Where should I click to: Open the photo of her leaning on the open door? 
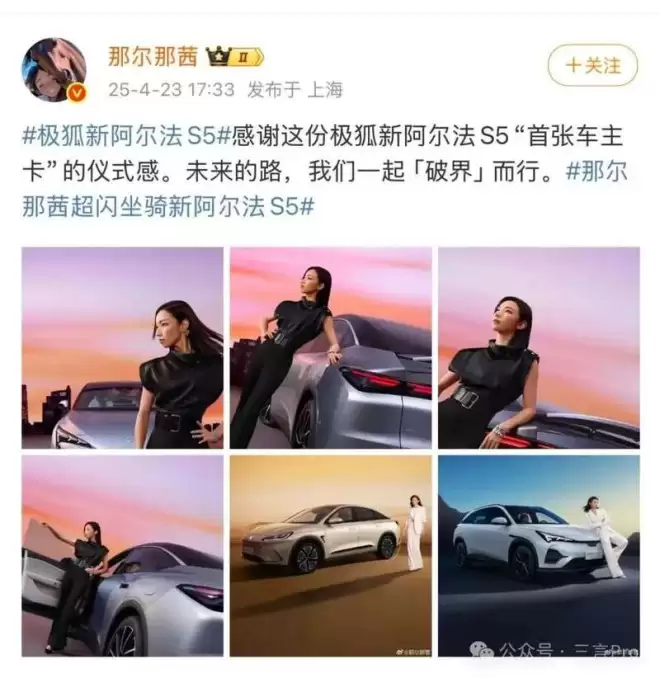click(122, 556)
